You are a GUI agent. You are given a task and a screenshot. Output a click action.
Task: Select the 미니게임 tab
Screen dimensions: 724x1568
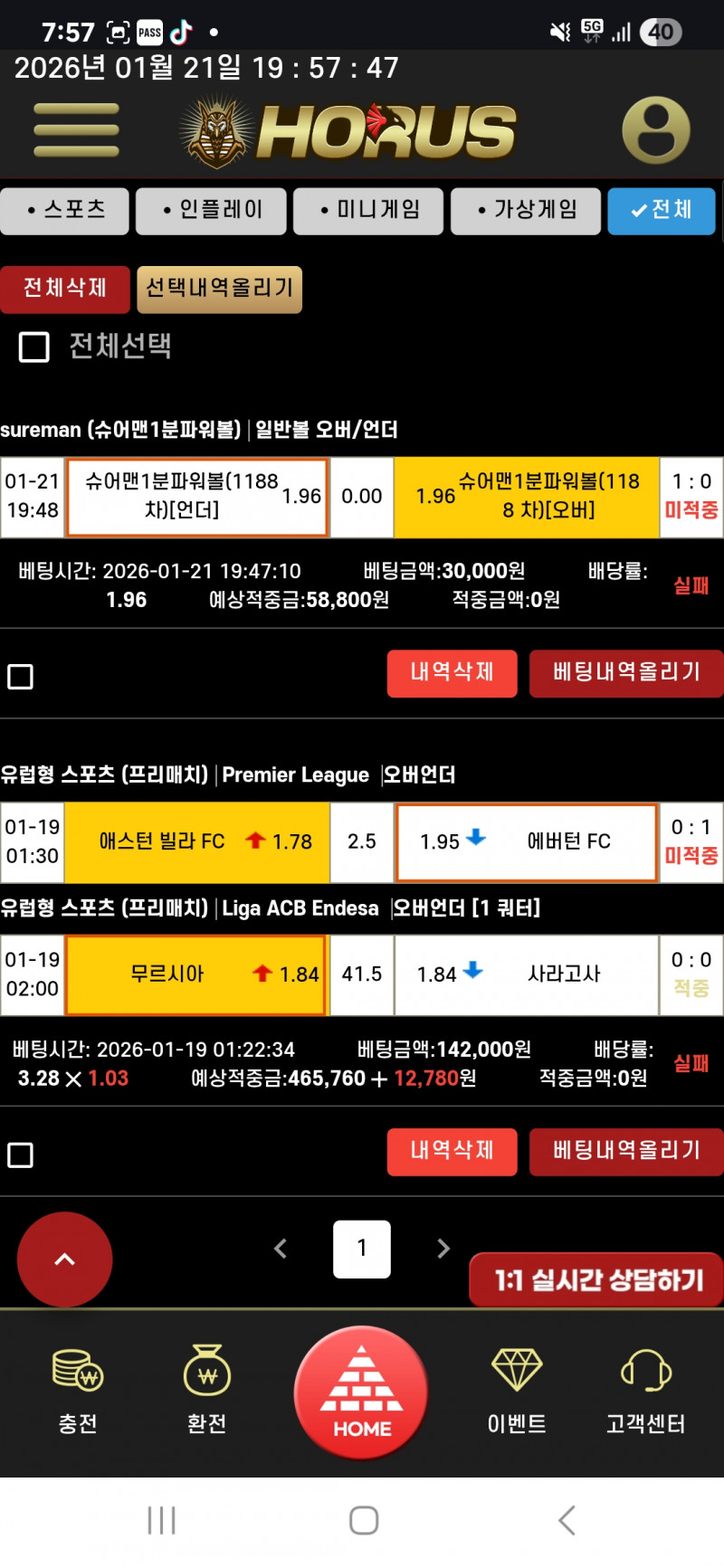click(x=368, y=211)
